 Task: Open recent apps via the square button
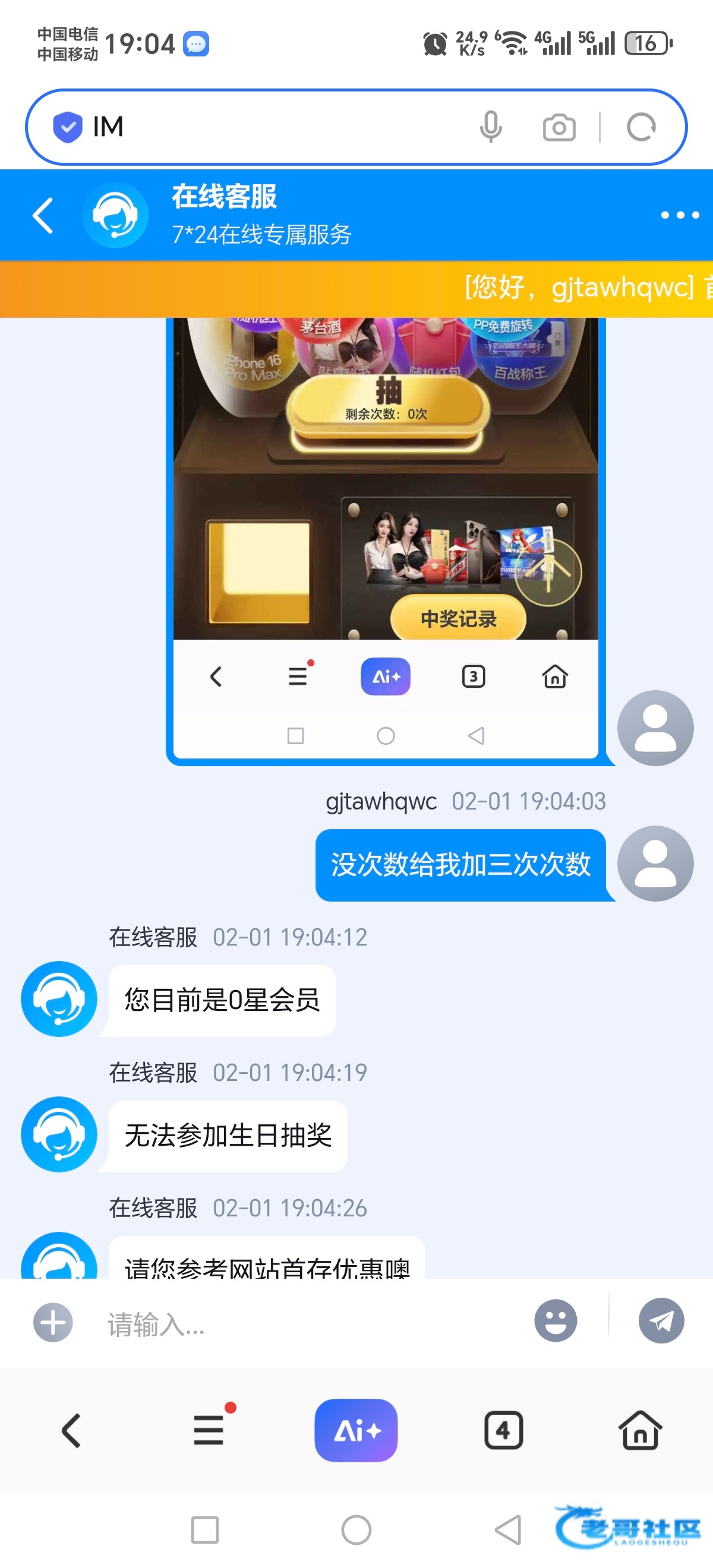click(204, 1529)
